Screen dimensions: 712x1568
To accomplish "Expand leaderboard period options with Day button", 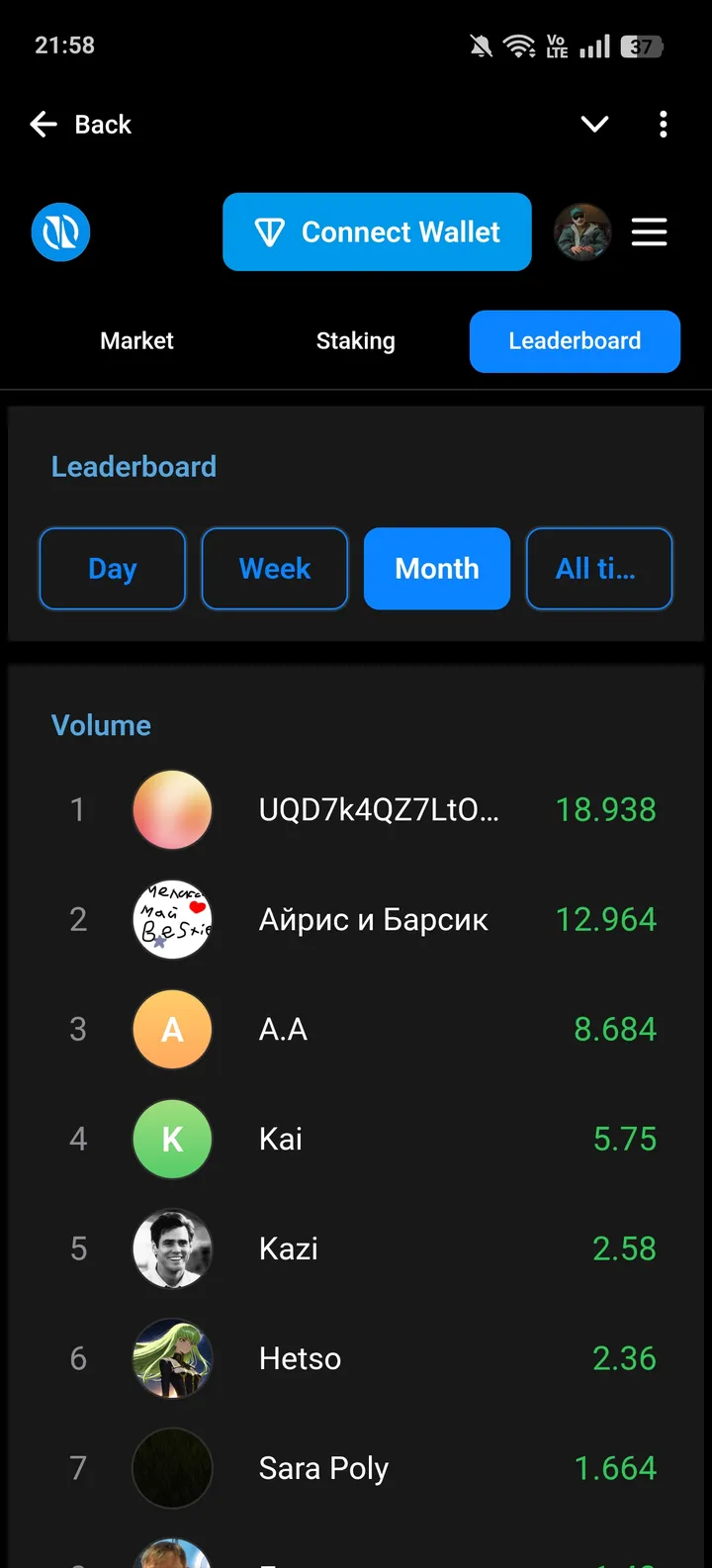I will click(x=112, y=569).
